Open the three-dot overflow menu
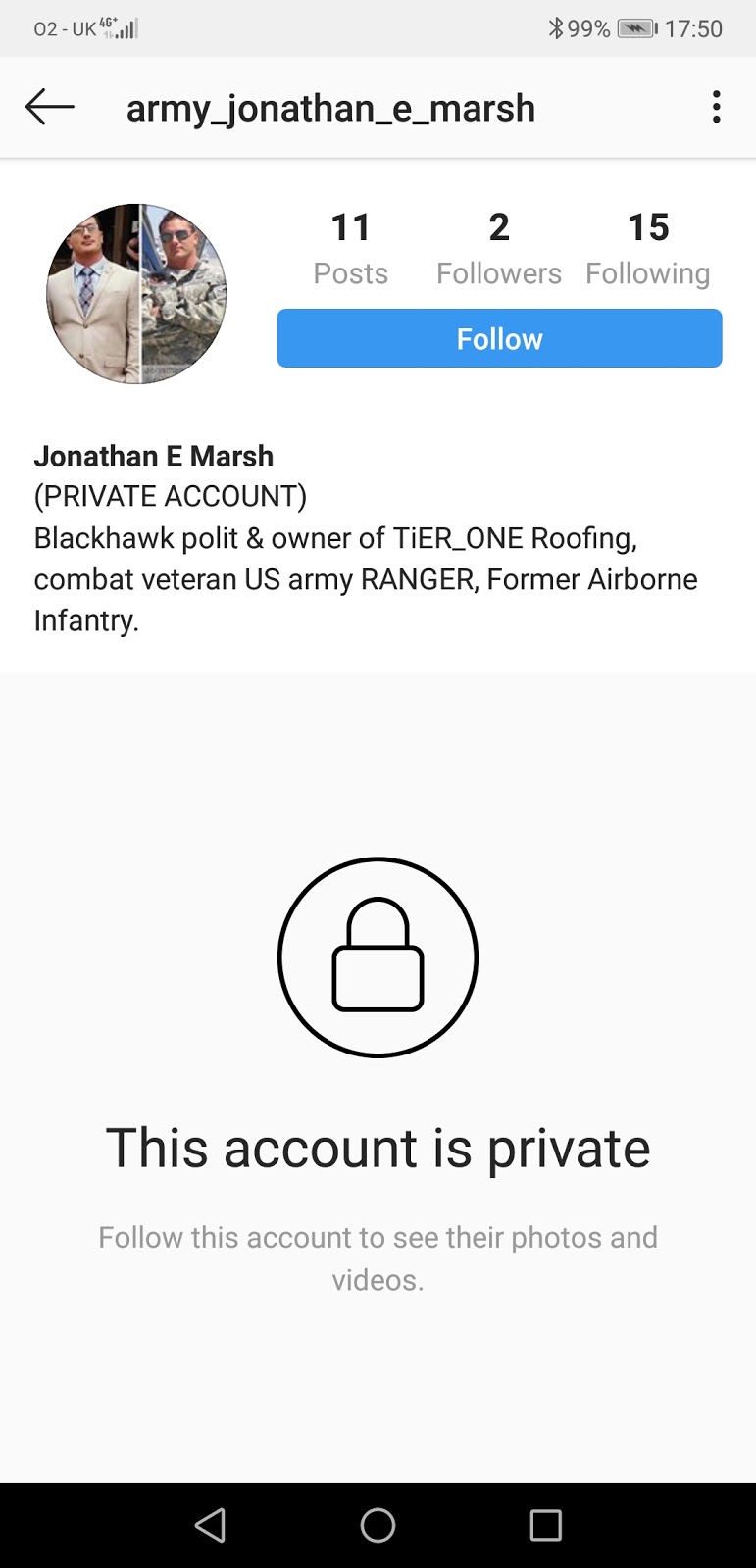The width and height of the screenshot is (756, 1568). click(717, 107)
